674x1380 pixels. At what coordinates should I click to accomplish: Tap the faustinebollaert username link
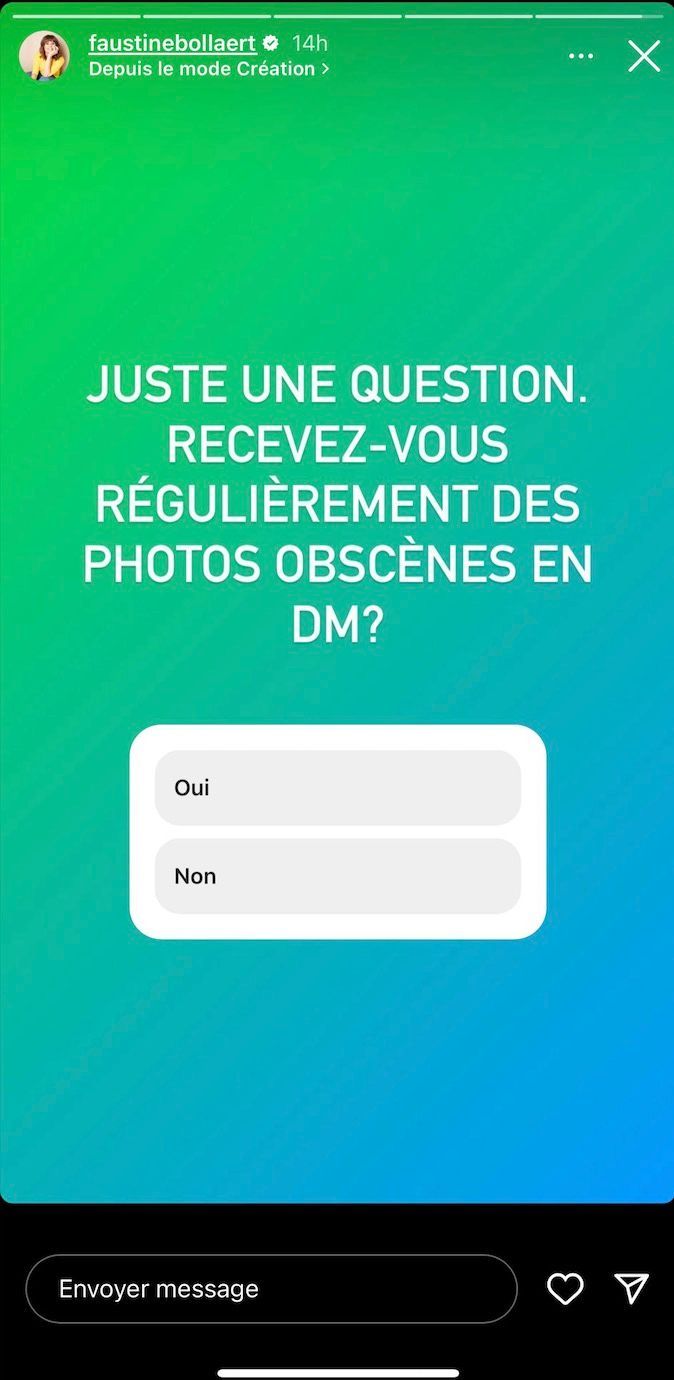coord(172,43)
